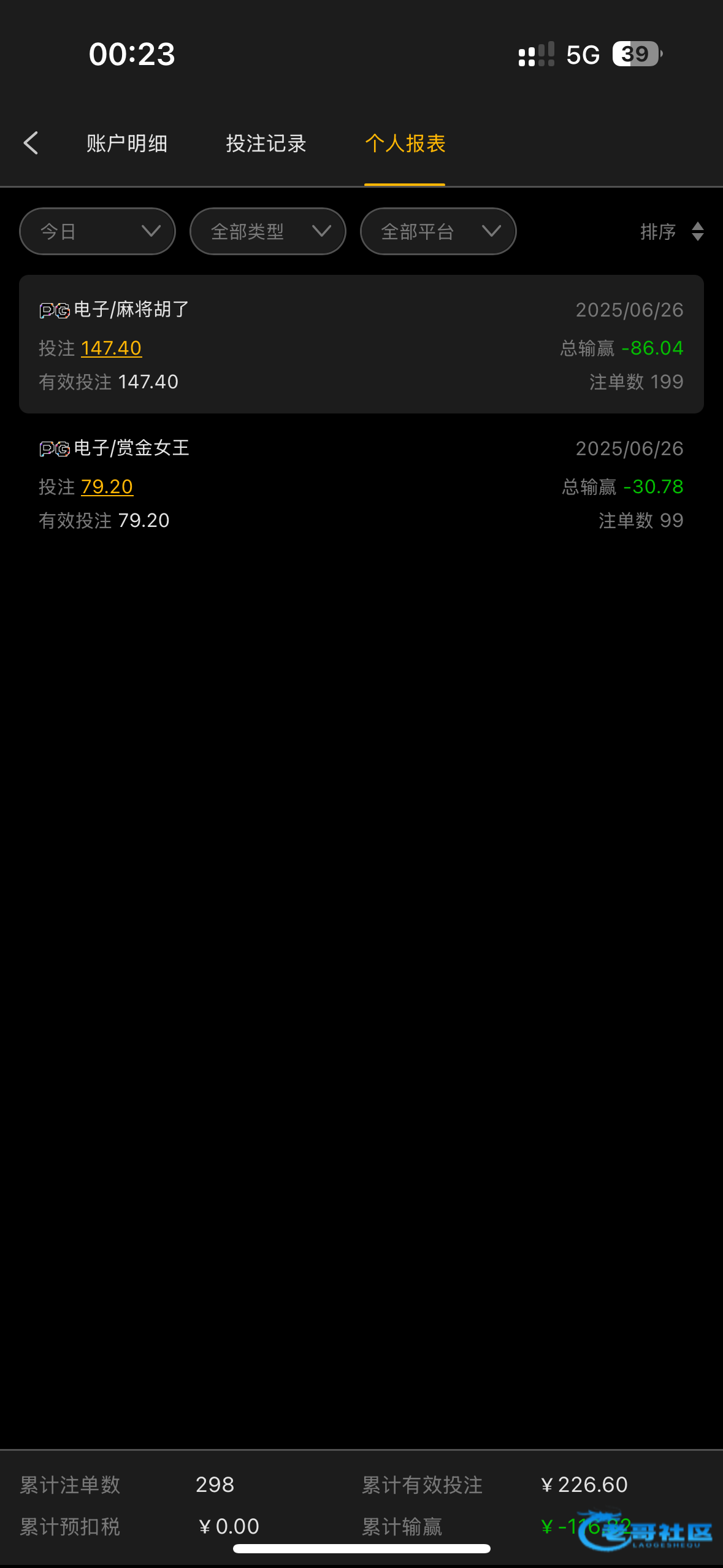
Task: Select the 个人报表 tab
Action: 405,144
